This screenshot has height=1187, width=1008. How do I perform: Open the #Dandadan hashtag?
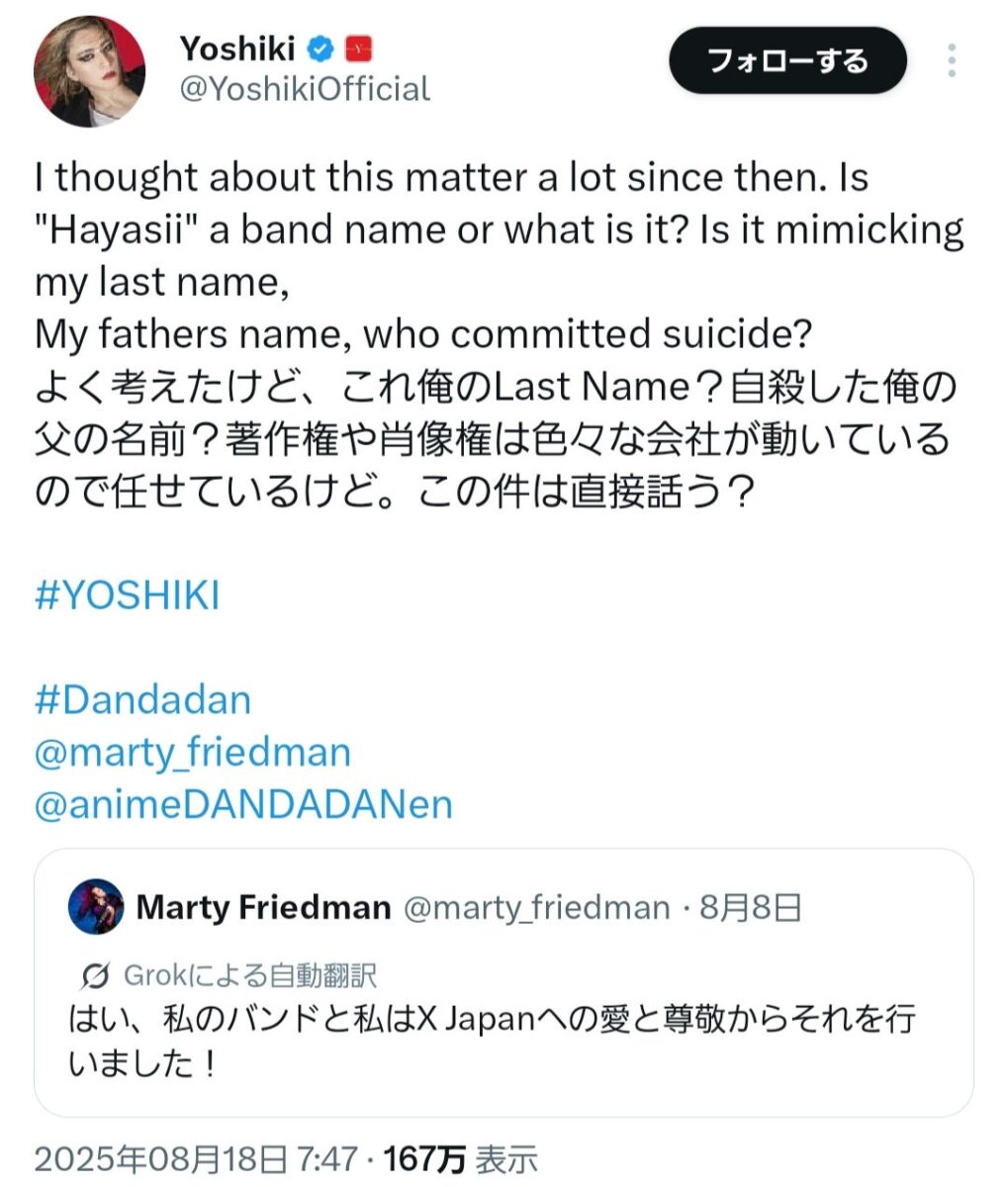click(x=142, y=700)
